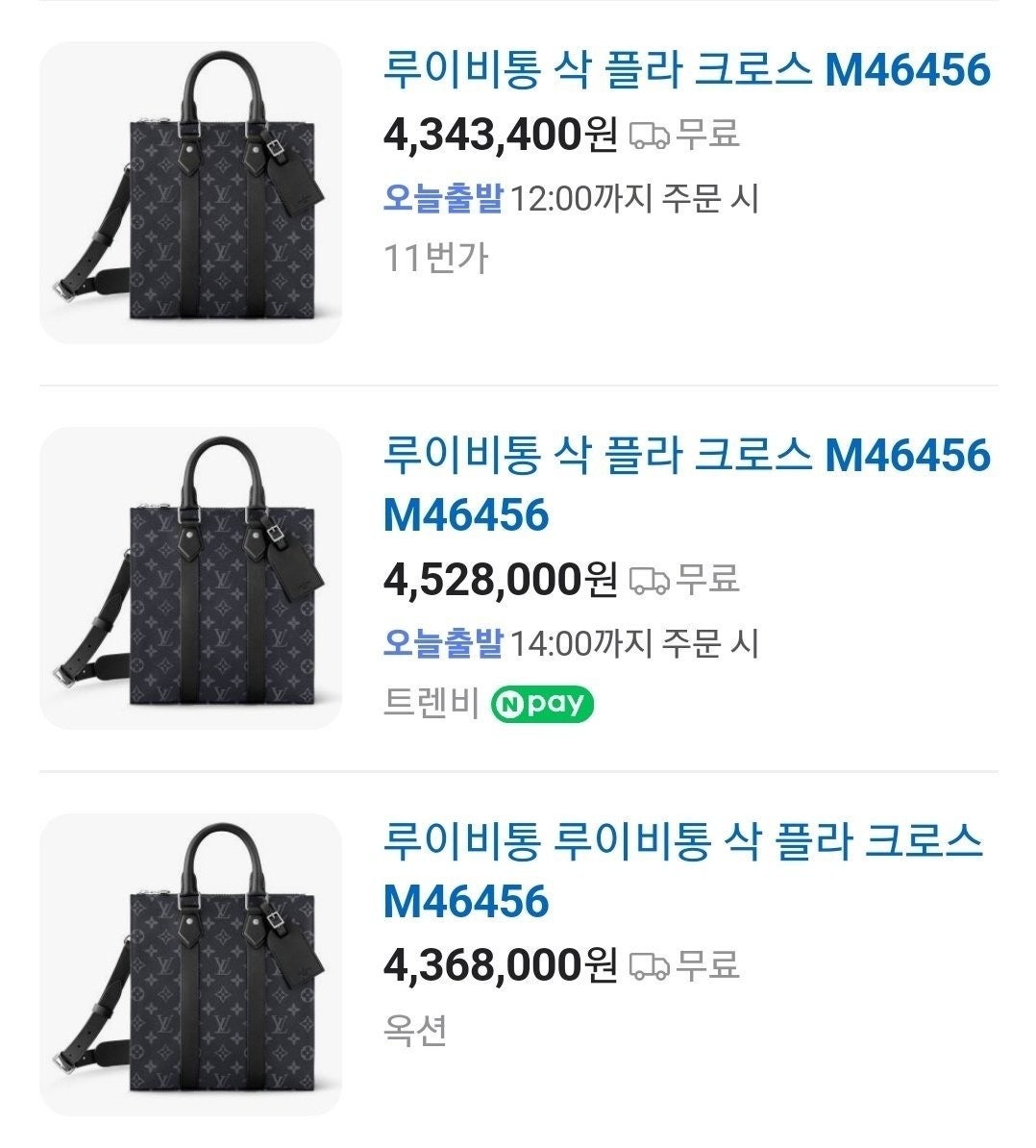Viewport: 1036px width, 1148px height.
Task: Tap the bag image of the 트렌비 listing
Action: (x=190, y=578)
